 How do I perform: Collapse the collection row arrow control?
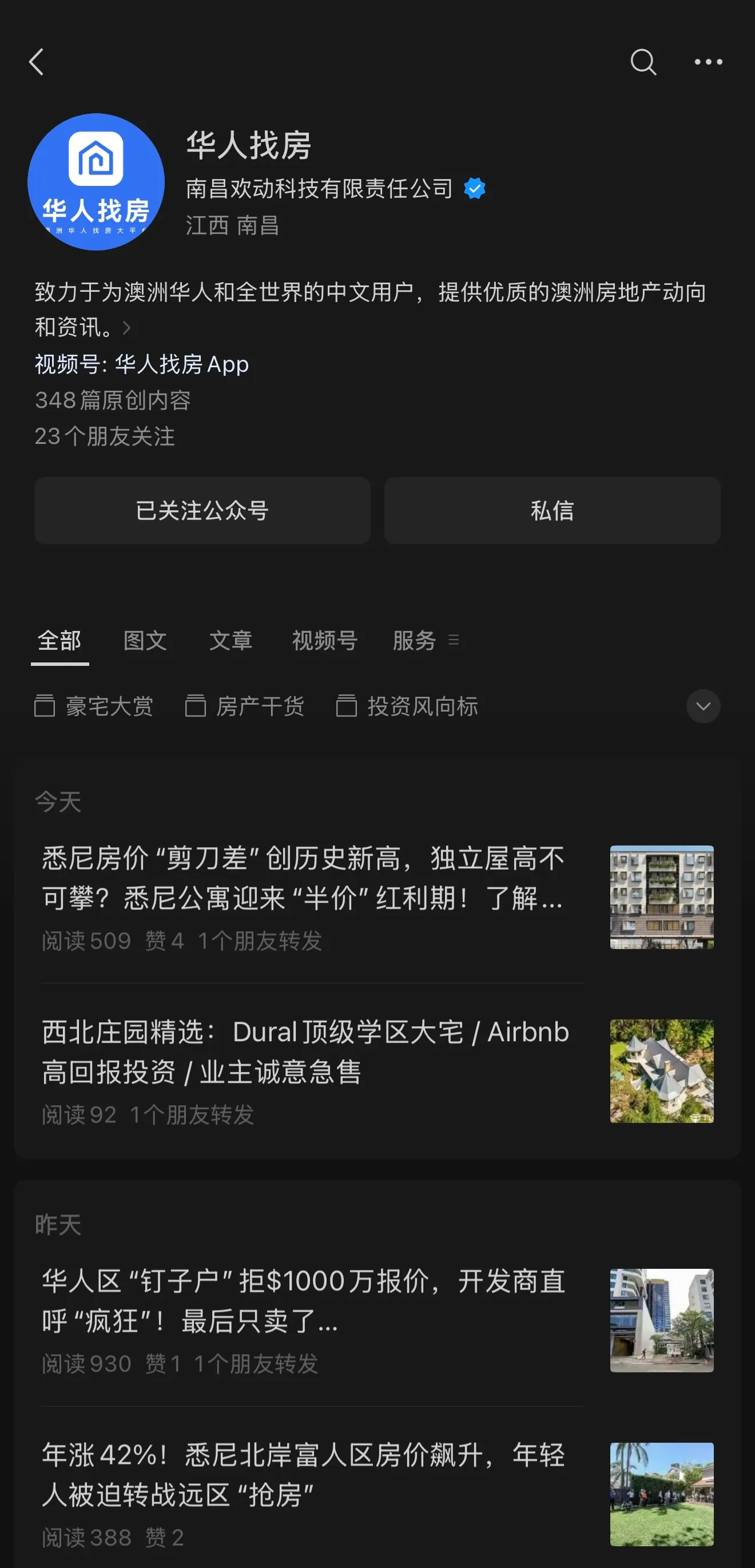(703, 706)
